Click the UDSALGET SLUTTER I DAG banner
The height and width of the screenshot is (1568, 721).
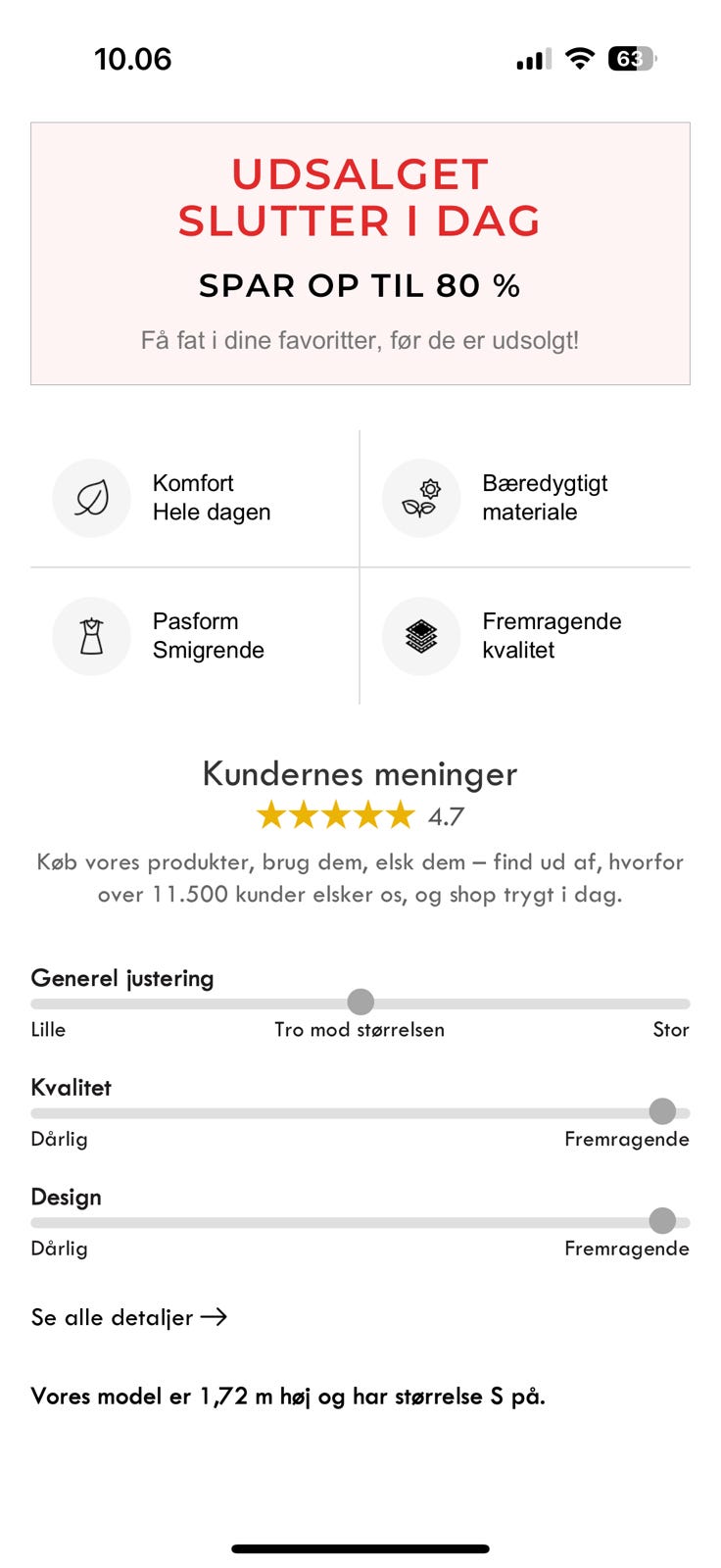360,198
